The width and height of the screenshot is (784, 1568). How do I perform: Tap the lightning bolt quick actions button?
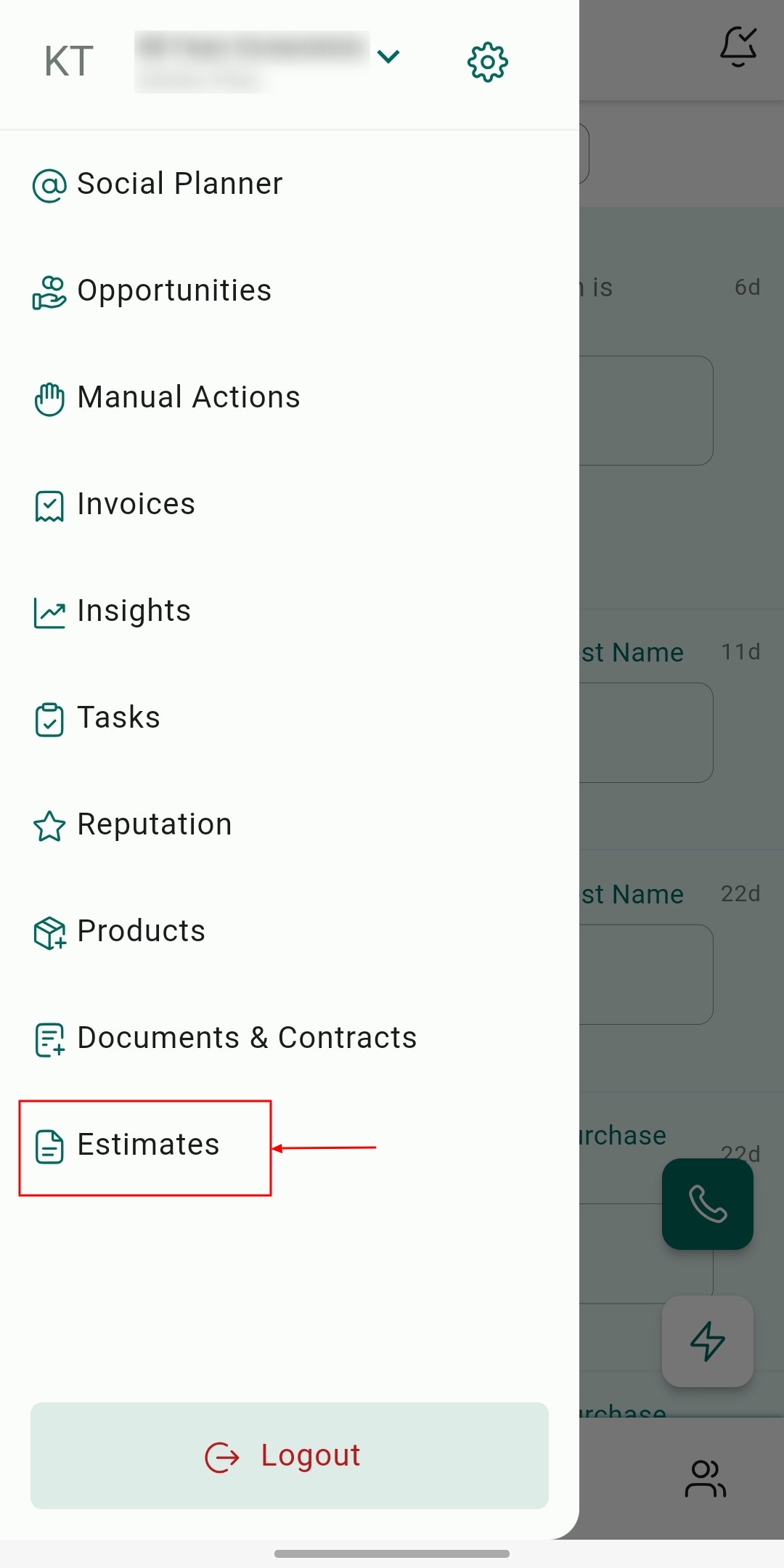tap(707, 1341)
